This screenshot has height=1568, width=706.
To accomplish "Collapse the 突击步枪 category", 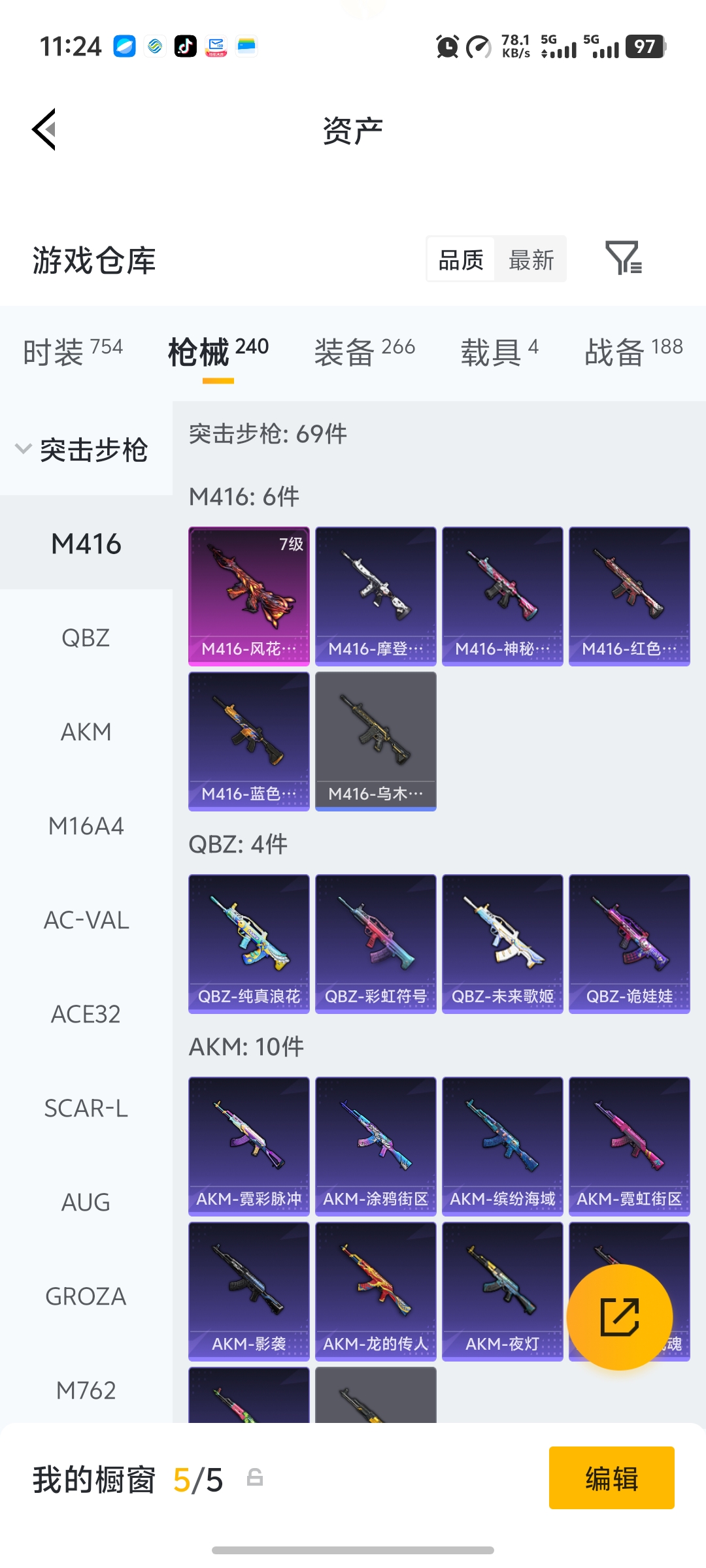I will [x=82, y=449].
